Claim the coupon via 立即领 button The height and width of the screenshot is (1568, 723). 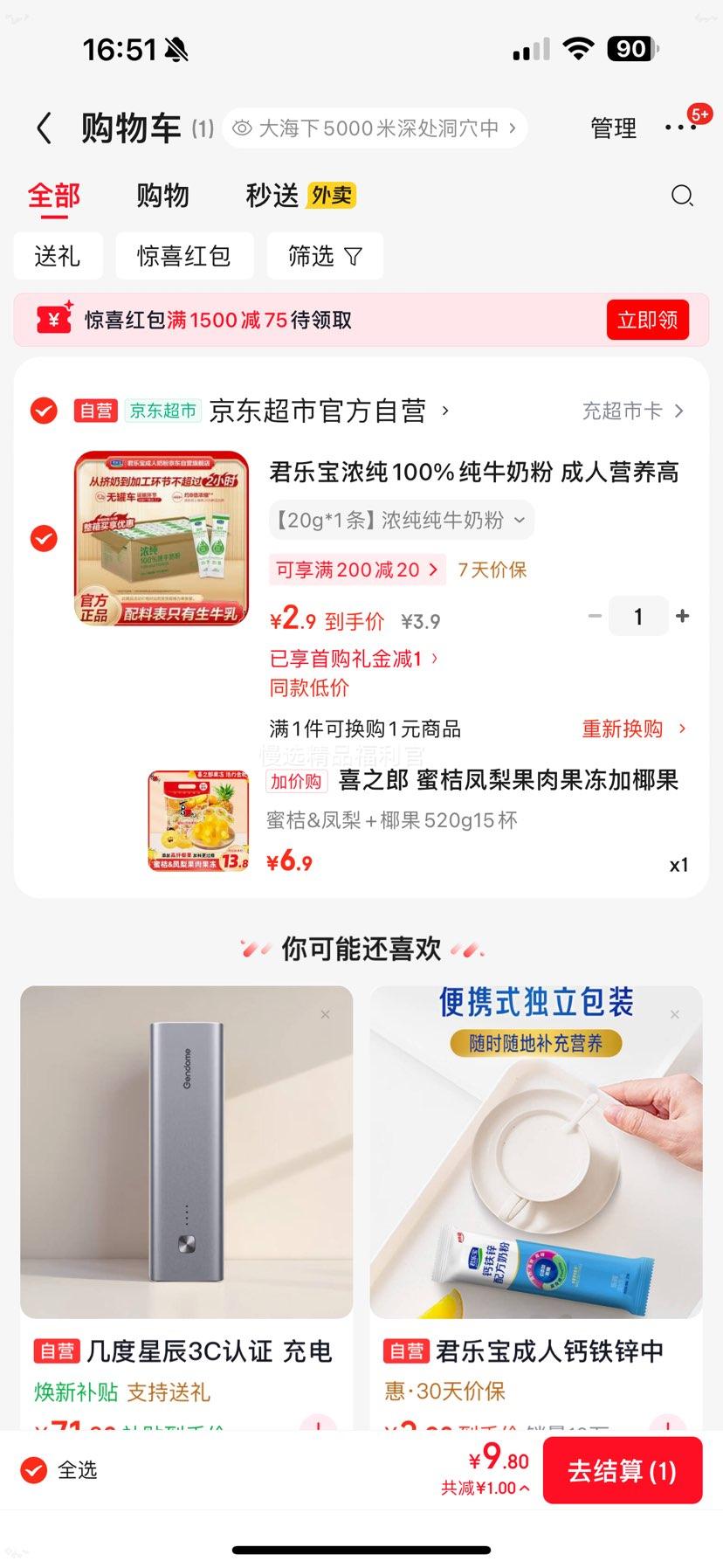647,319
